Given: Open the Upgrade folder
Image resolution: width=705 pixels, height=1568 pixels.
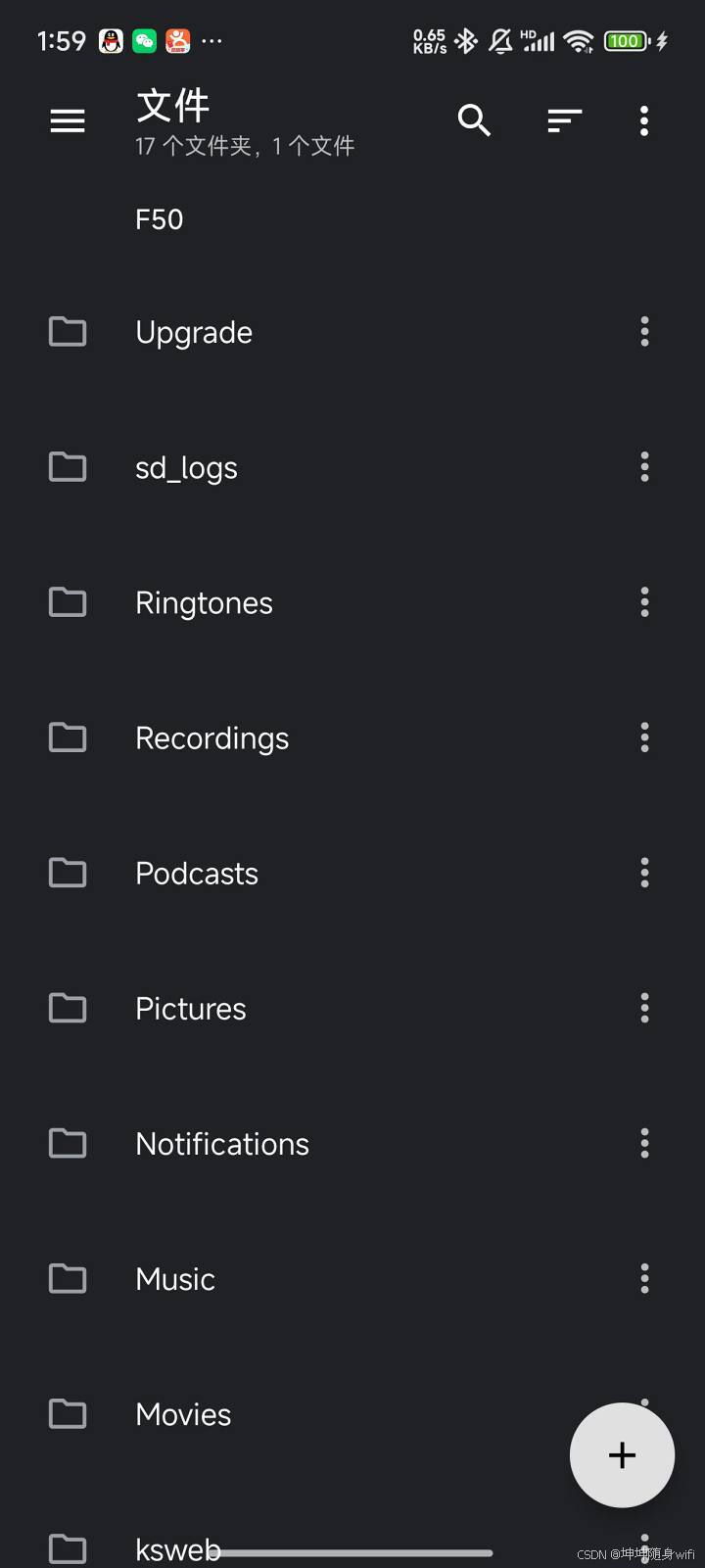Looking at the screenshot, I should tap(194, 332).
